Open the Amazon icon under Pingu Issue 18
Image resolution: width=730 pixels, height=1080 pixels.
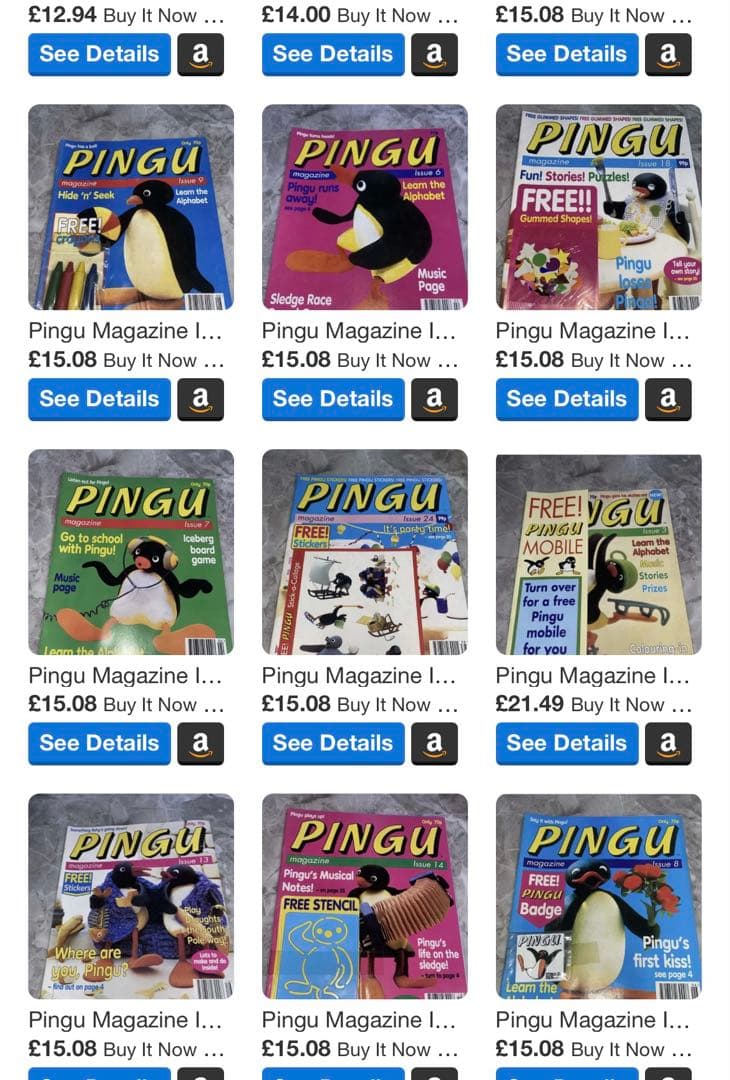[x=670, y=399]
